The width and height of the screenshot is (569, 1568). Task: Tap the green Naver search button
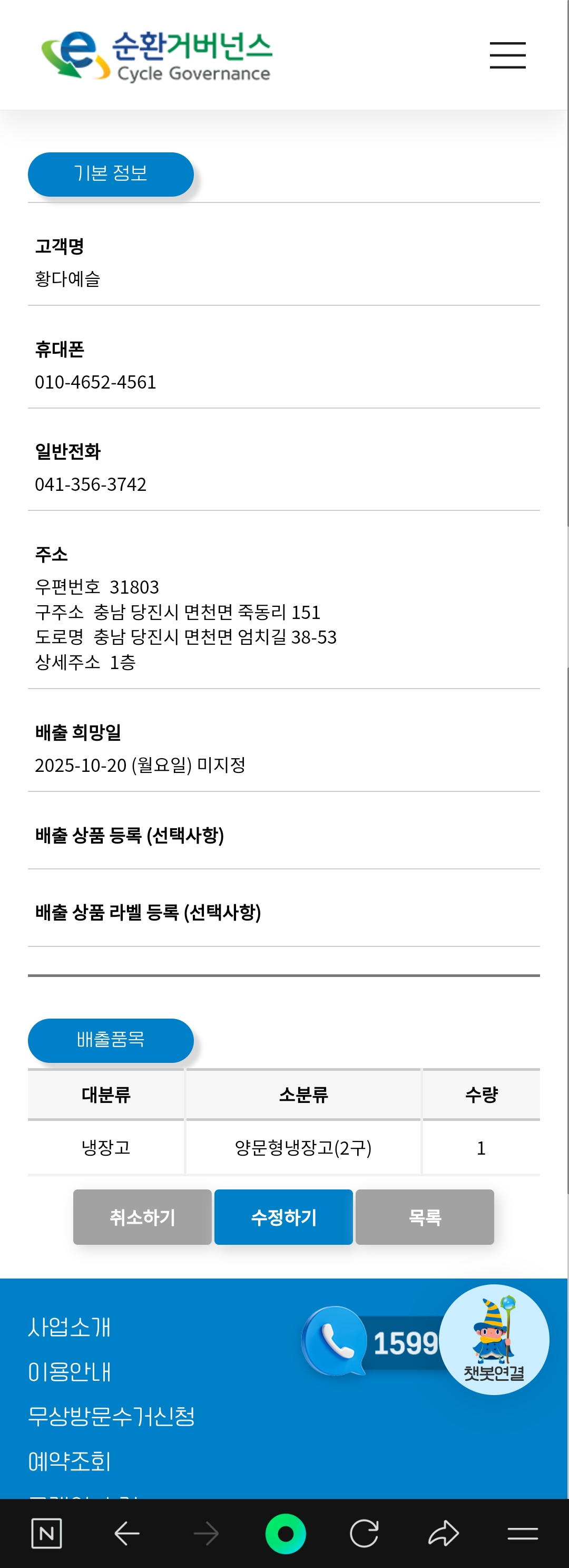pos(286,1533)
